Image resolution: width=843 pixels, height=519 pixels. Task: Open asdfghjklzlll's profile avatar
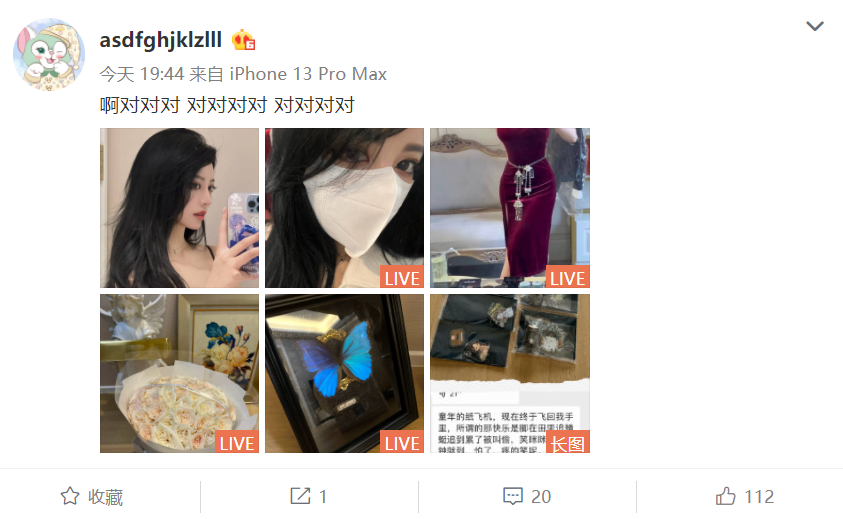tap(48, 54)
